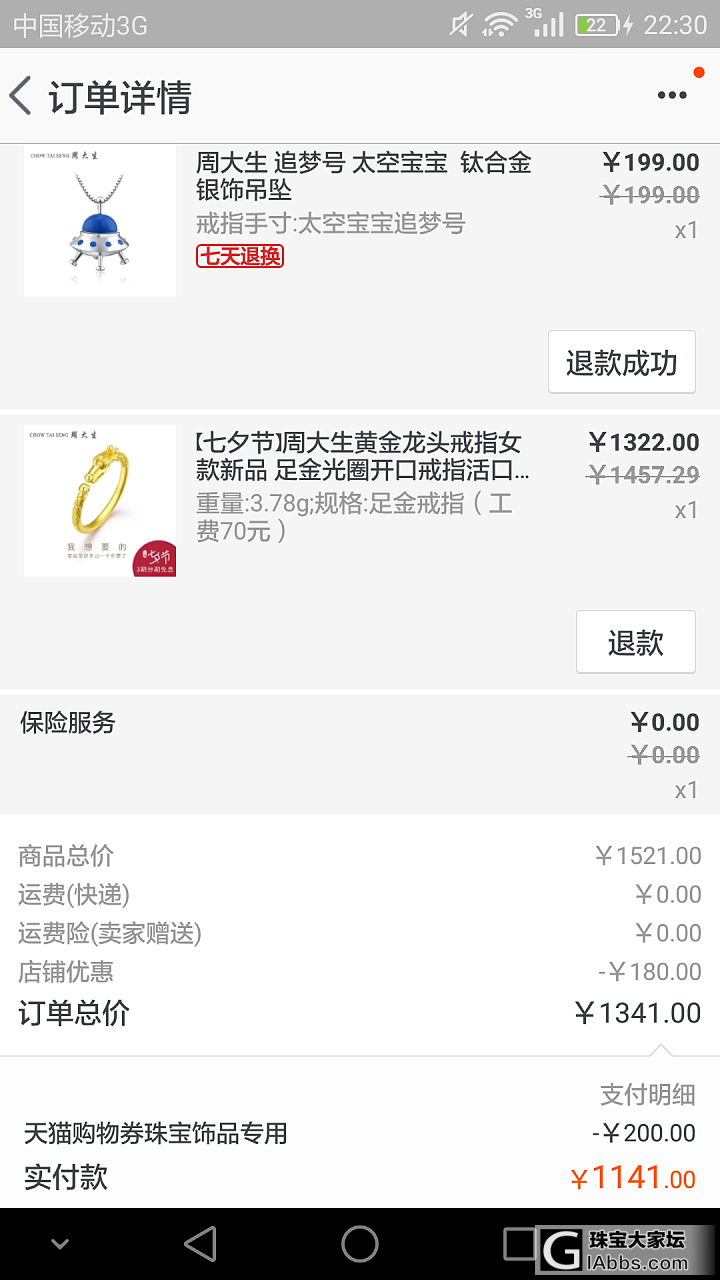Open the 周大生黄金龙头戒指 ring item
The width and height of the screenshot is (720, 1280).
(363, 457)
